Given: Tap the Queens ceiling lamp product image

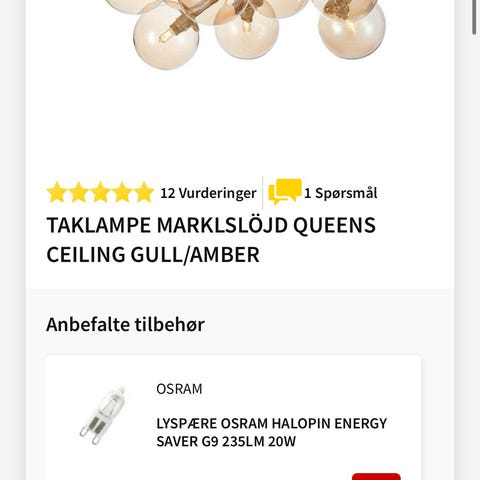Looking at the screenshot, I should [x=259, y=33].
